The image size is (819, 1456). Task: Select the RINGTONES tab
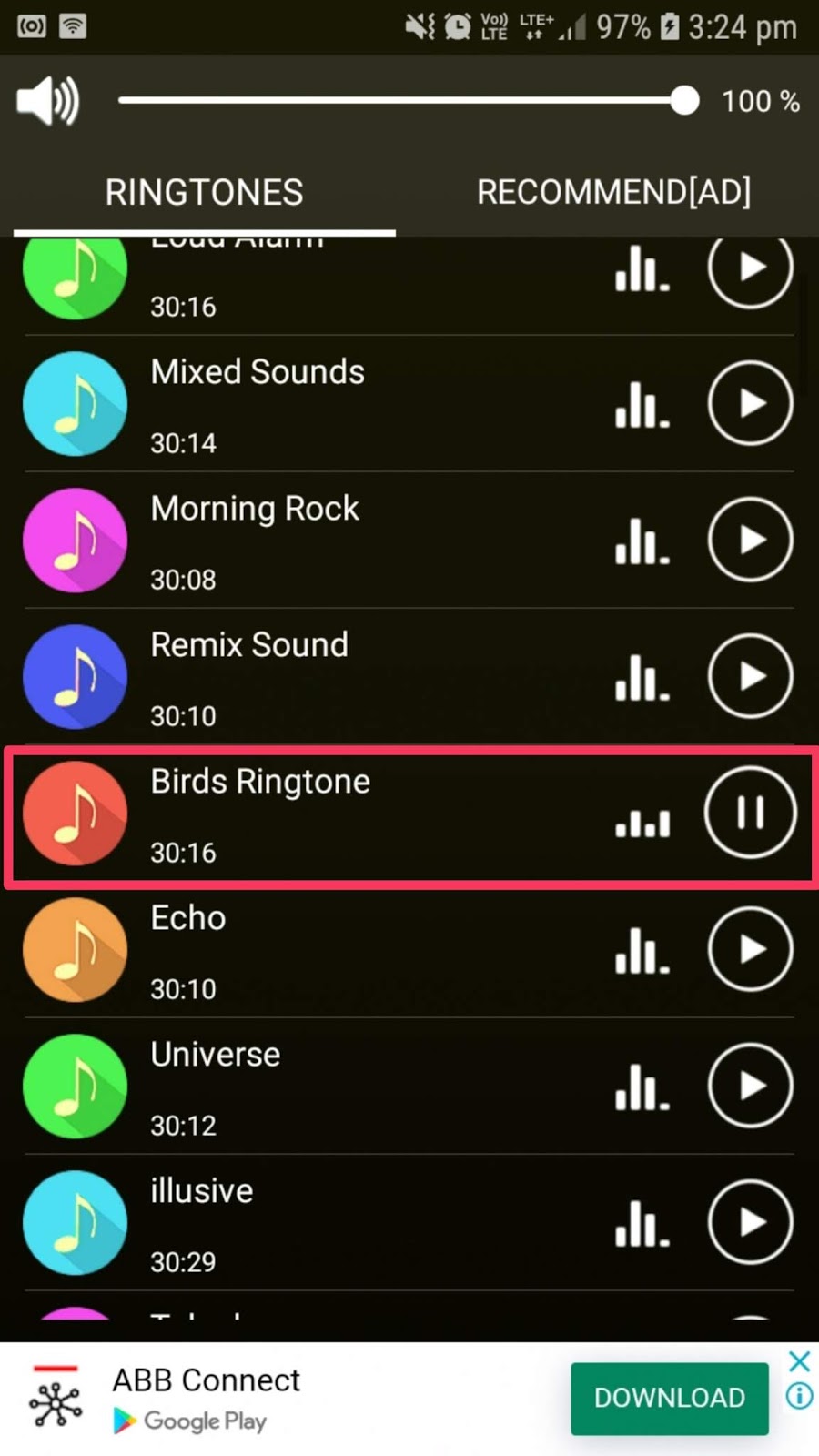pos(204,192)
